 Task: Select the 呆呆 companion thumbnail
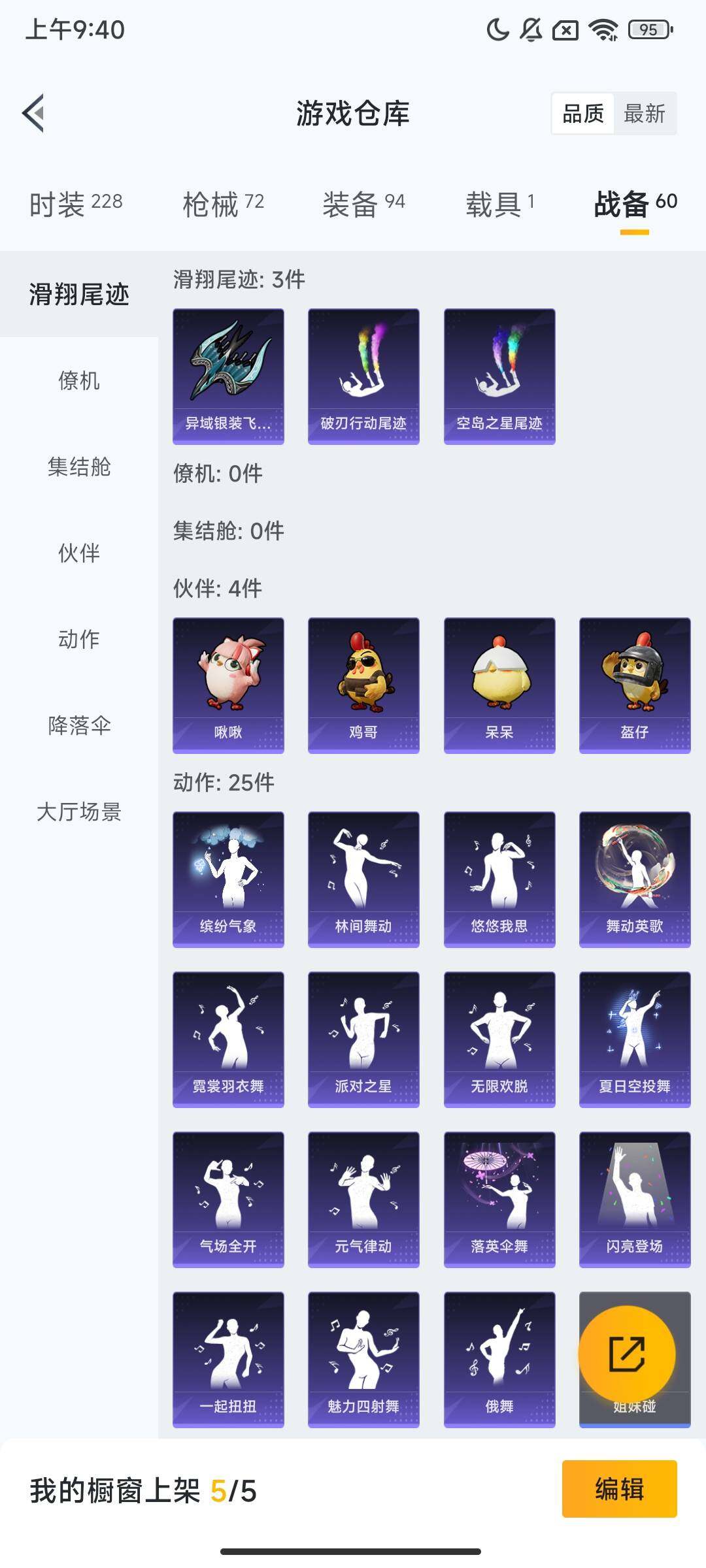pyautogui.click(x=498, y=683)
